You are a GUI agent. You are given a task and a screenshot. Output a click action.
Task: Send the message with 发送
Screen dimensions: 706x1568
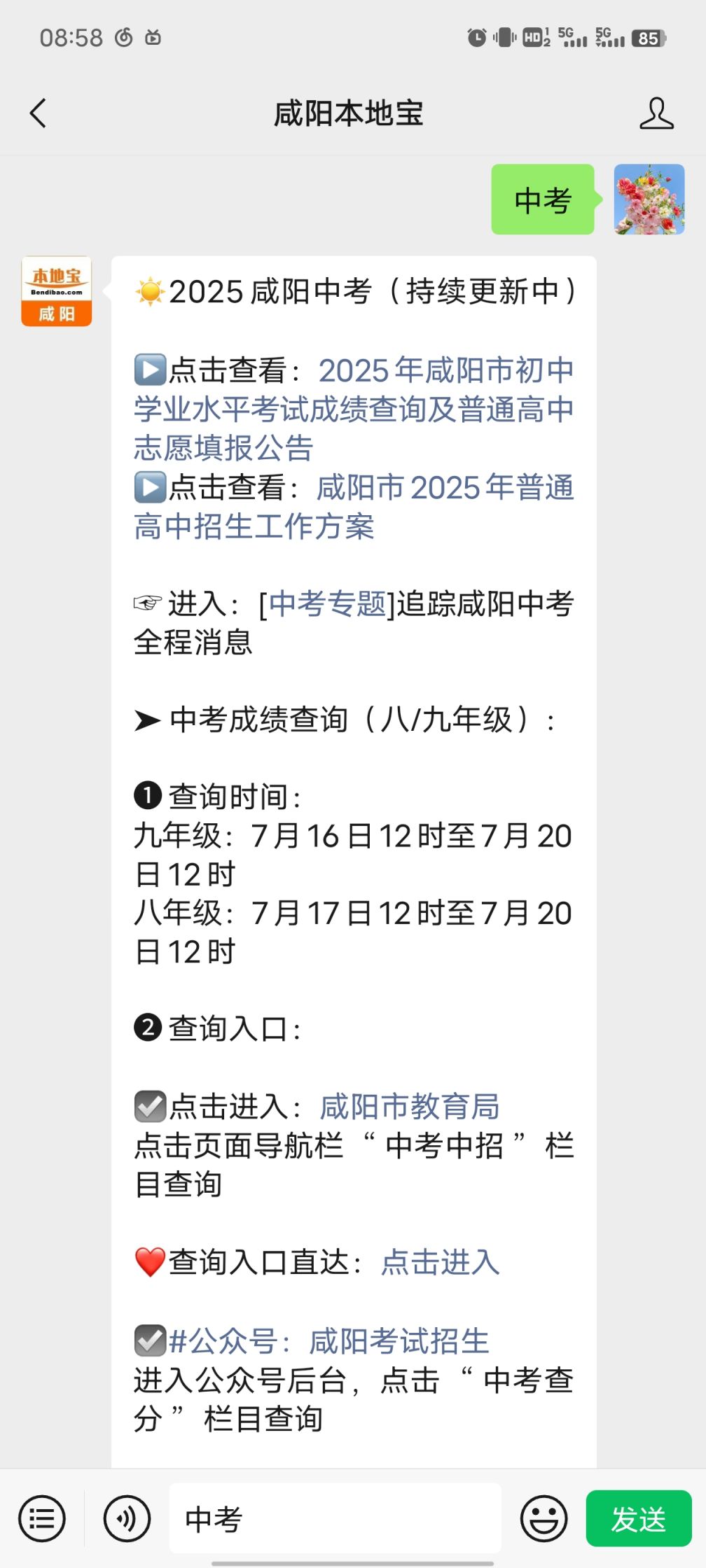coord(638,1518)
